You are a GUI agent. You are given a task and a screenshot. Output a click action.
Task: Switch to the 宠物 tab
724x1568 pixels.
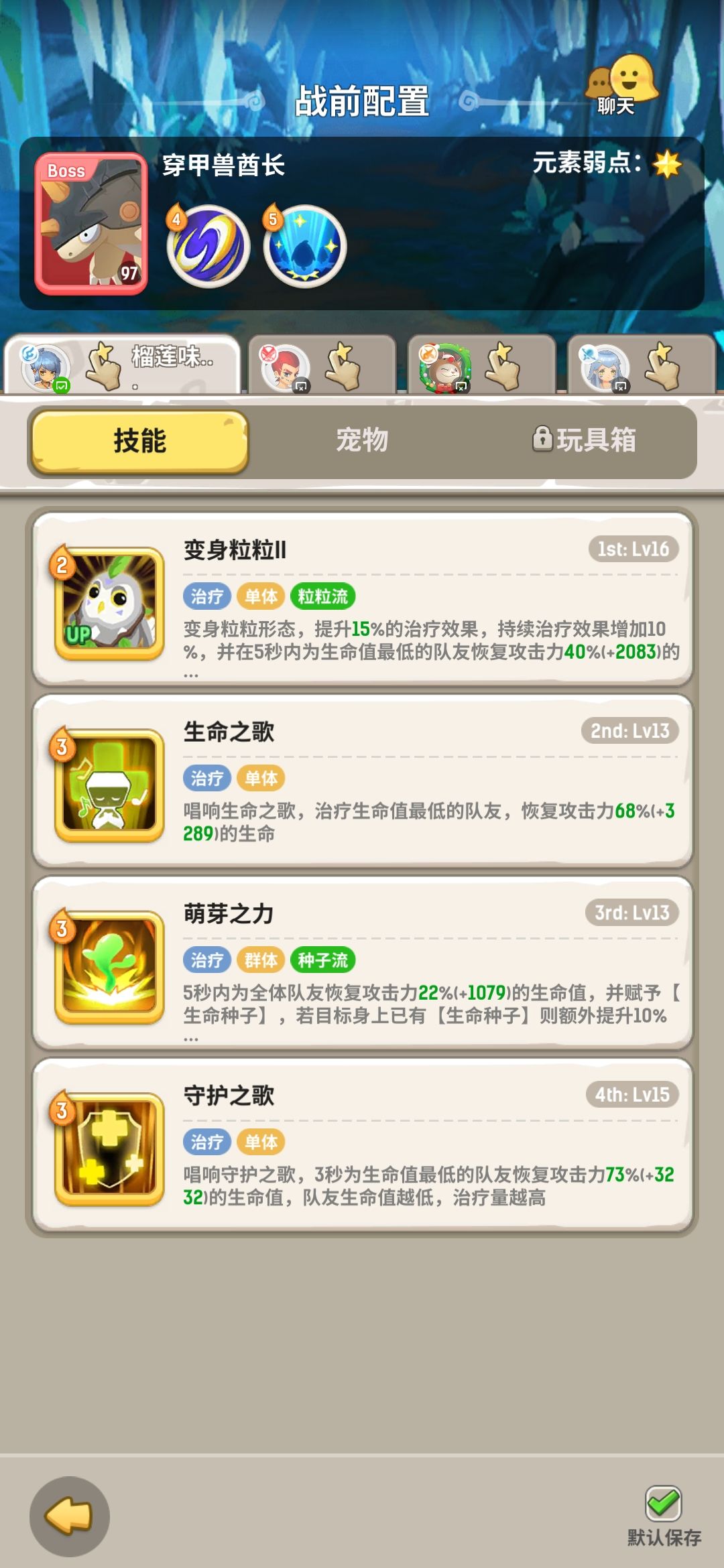tap(362, 439)
